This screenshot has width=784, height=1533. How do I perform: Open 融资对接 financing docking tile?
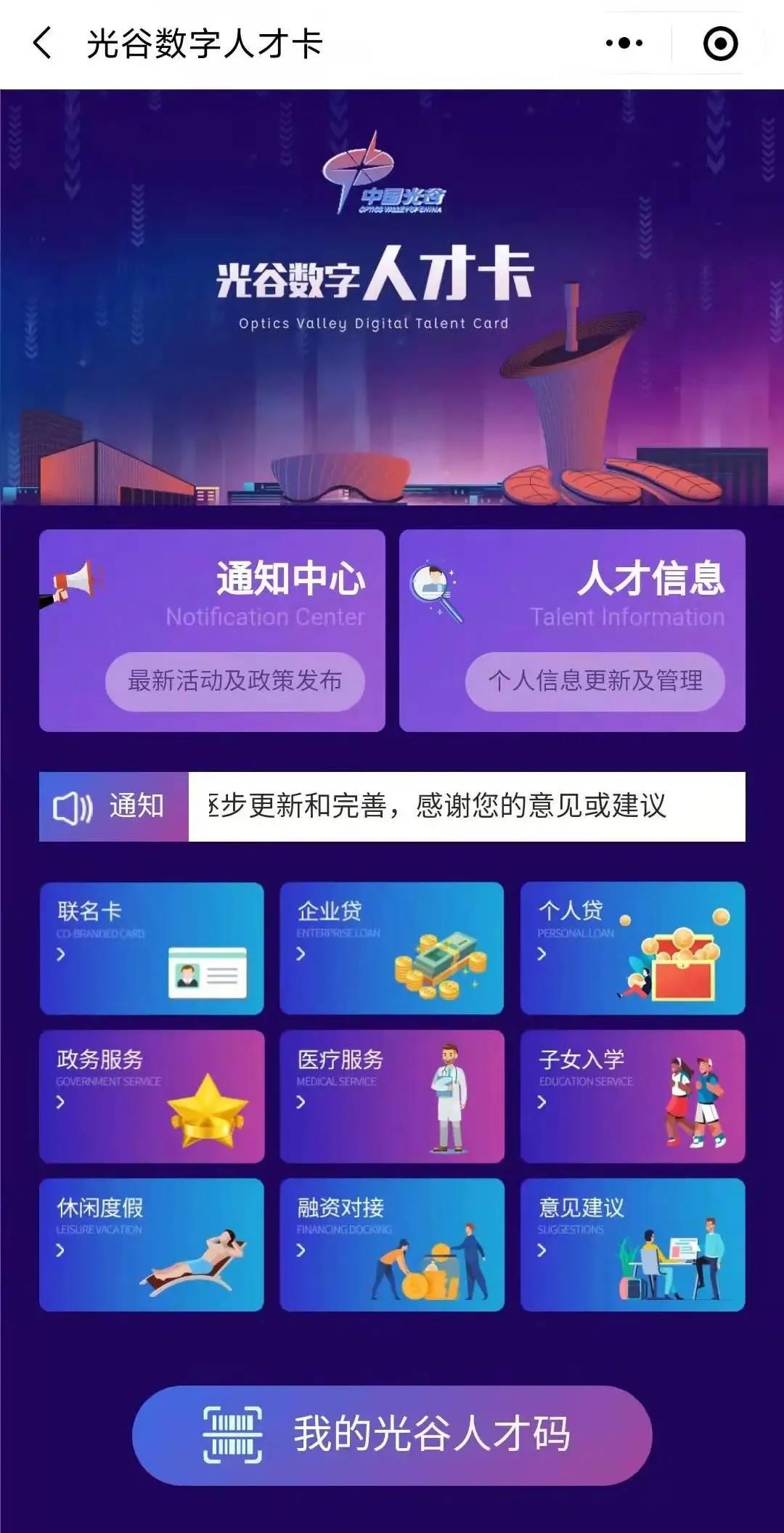tap(392, 1244)
